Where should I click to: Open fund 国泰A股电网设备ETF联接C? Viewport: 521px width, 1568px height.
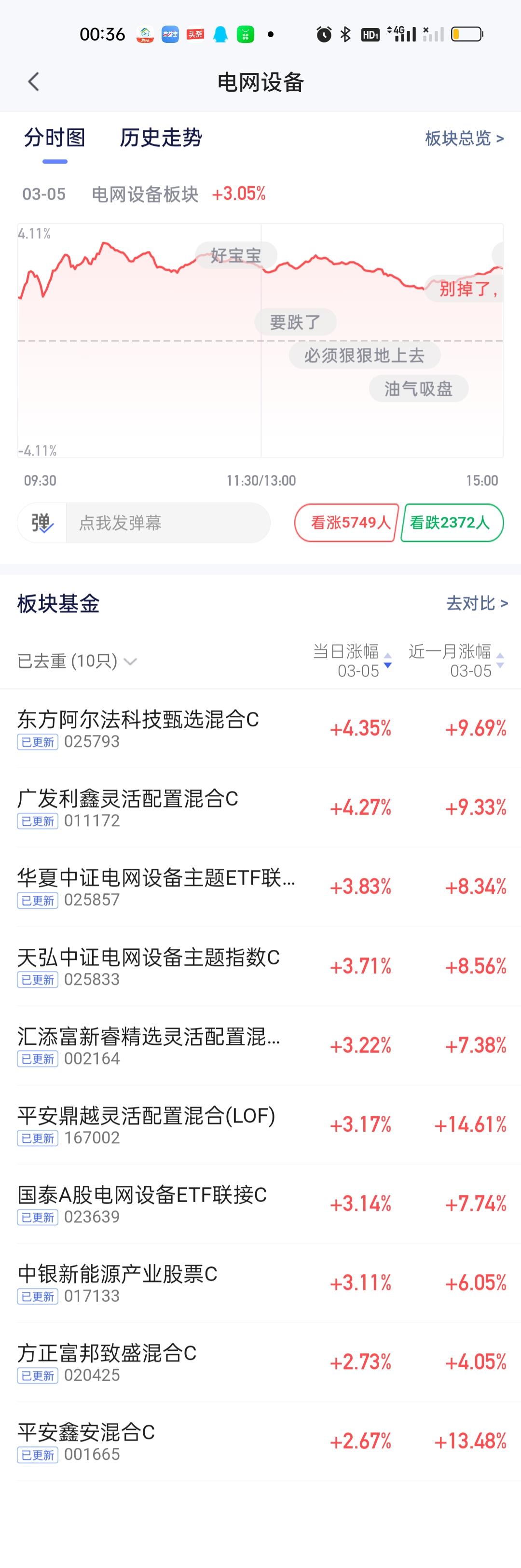(x=260, y=1204)
